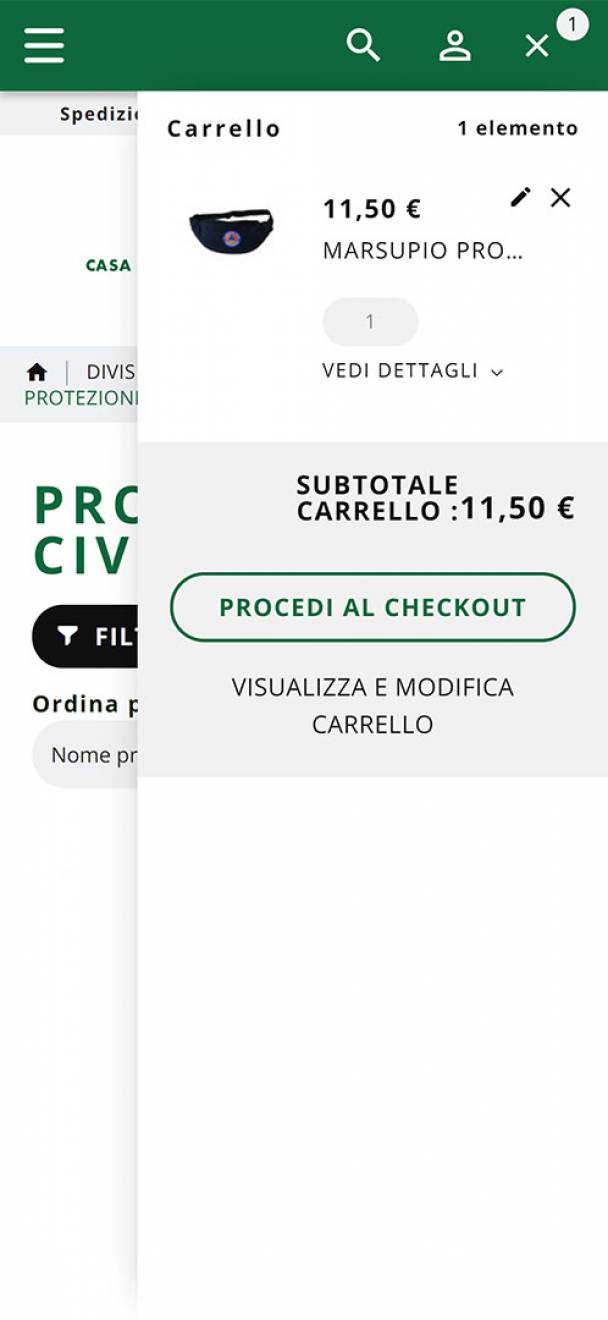Image resolution: width=608 pixels, height=1320 pixels.
Task: Expand Vedi Dettagli
Action: [412, 371]
